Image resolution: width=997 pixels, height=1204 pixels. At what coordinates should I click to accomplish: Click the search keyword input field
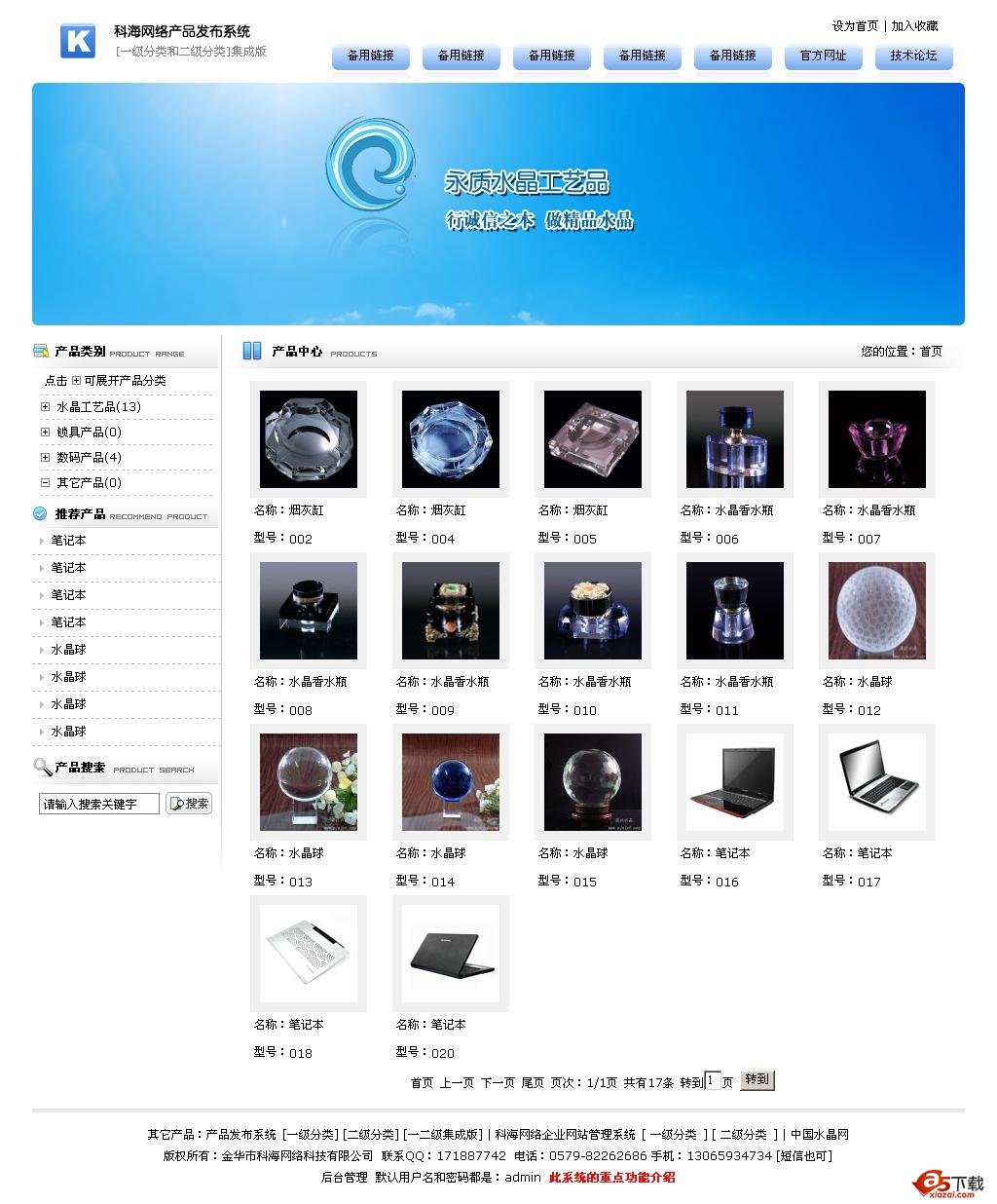pyautogui.click(x=97, y=804)
